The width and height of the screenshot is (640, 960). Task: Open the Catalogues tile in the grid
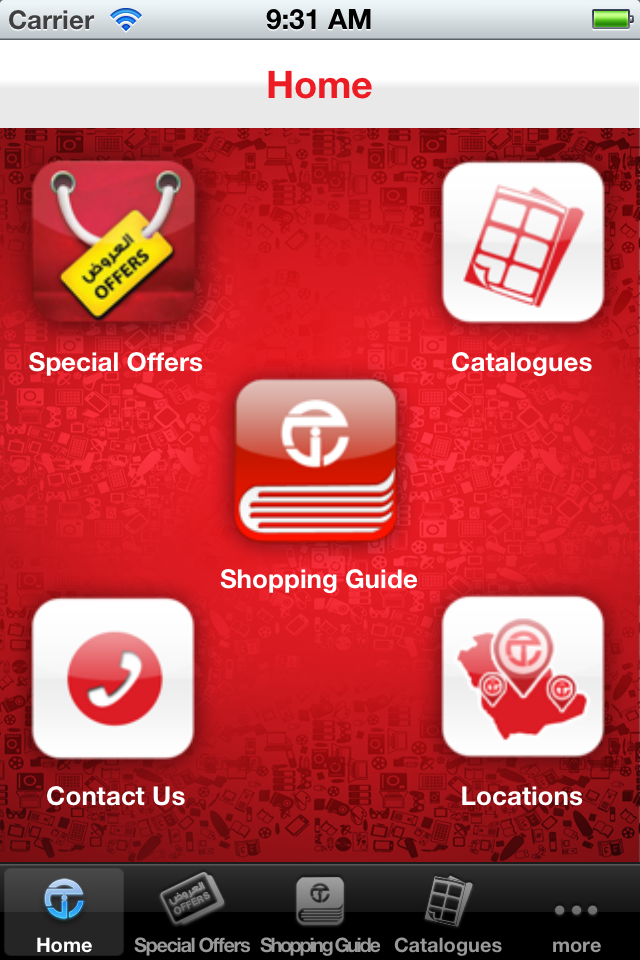[x=523, y=242]
